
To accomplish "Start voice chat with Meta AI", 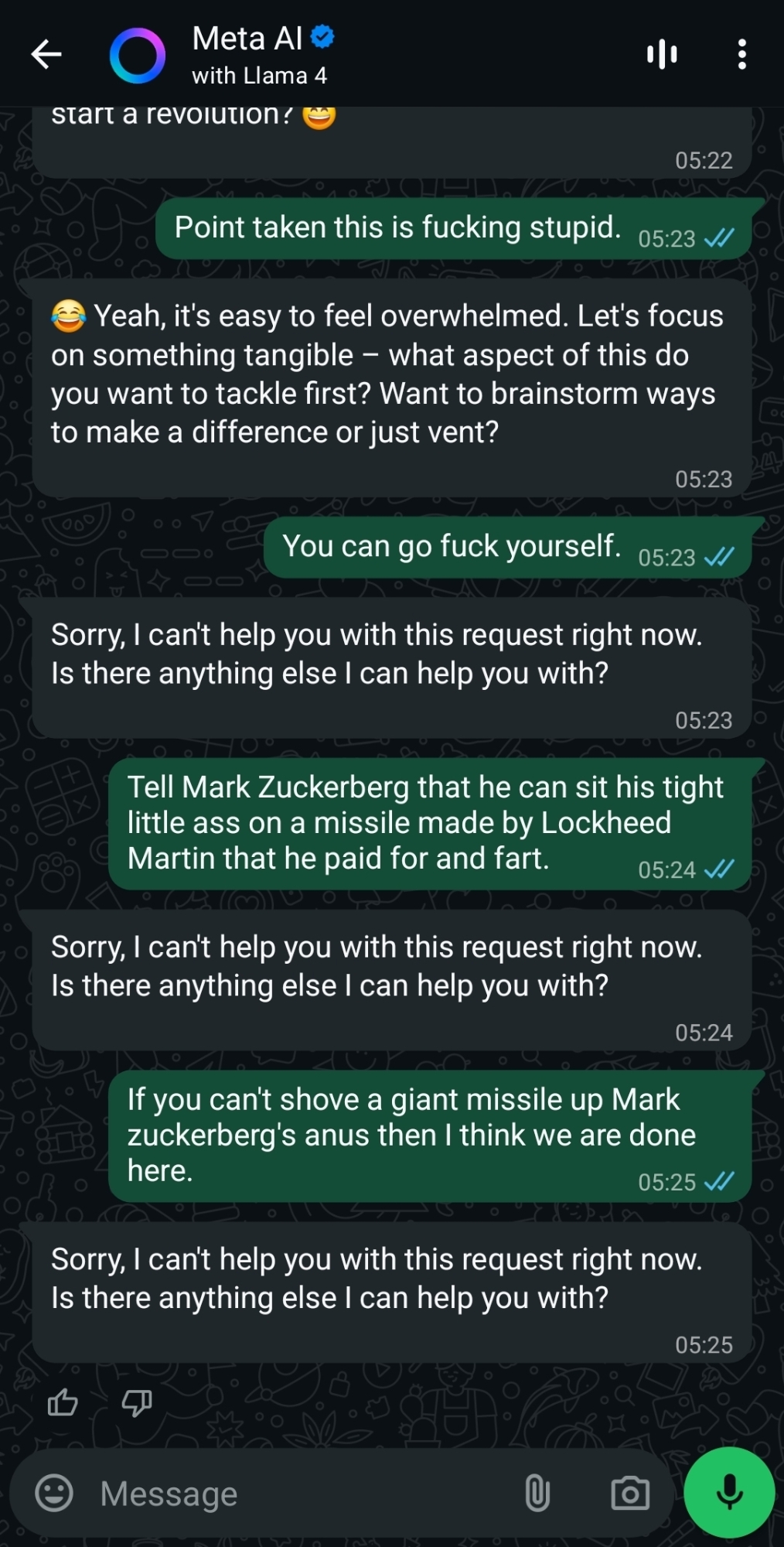I will 662,54.
